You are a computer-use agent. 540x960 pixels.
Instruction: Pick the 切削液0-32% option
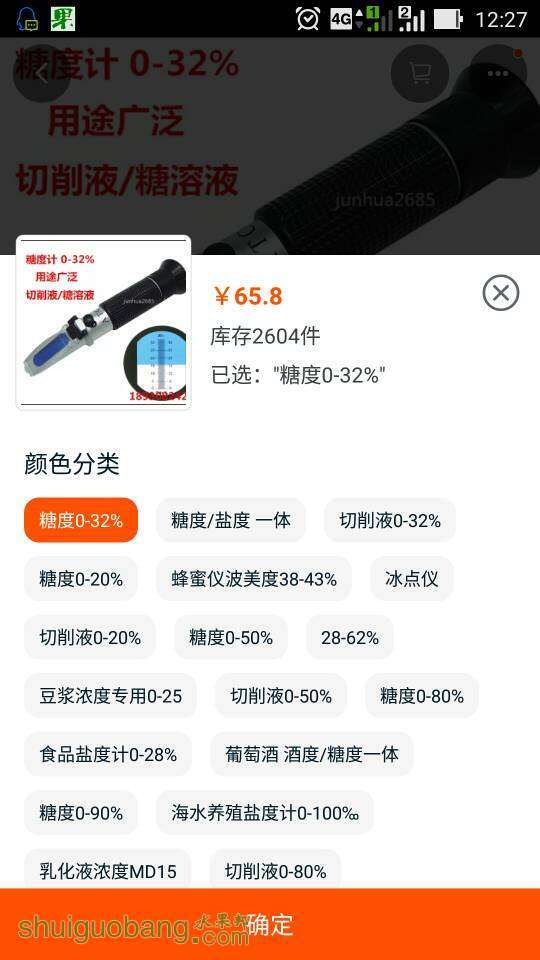click(x=390, y=520)
